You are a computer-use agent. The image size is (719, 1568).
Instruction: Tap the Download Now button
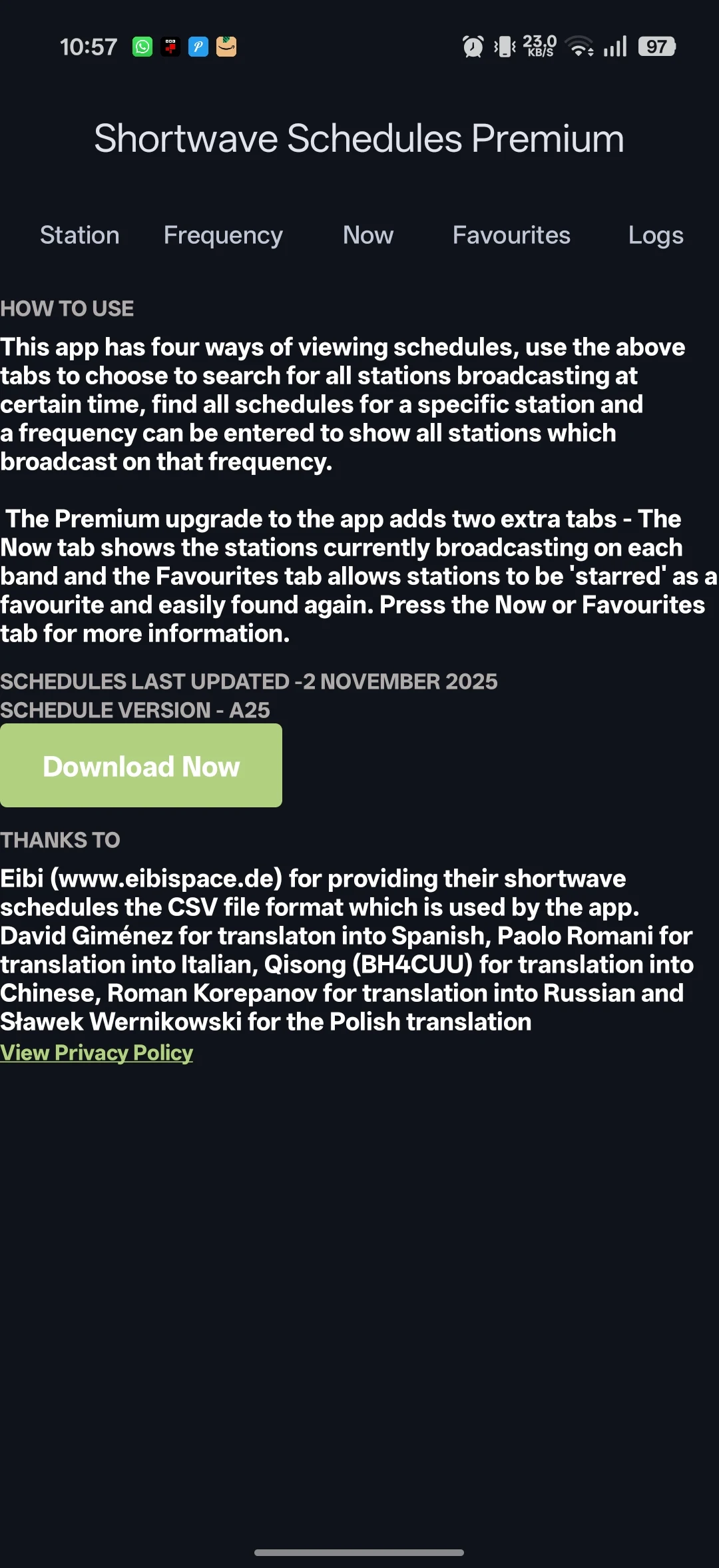141,766
